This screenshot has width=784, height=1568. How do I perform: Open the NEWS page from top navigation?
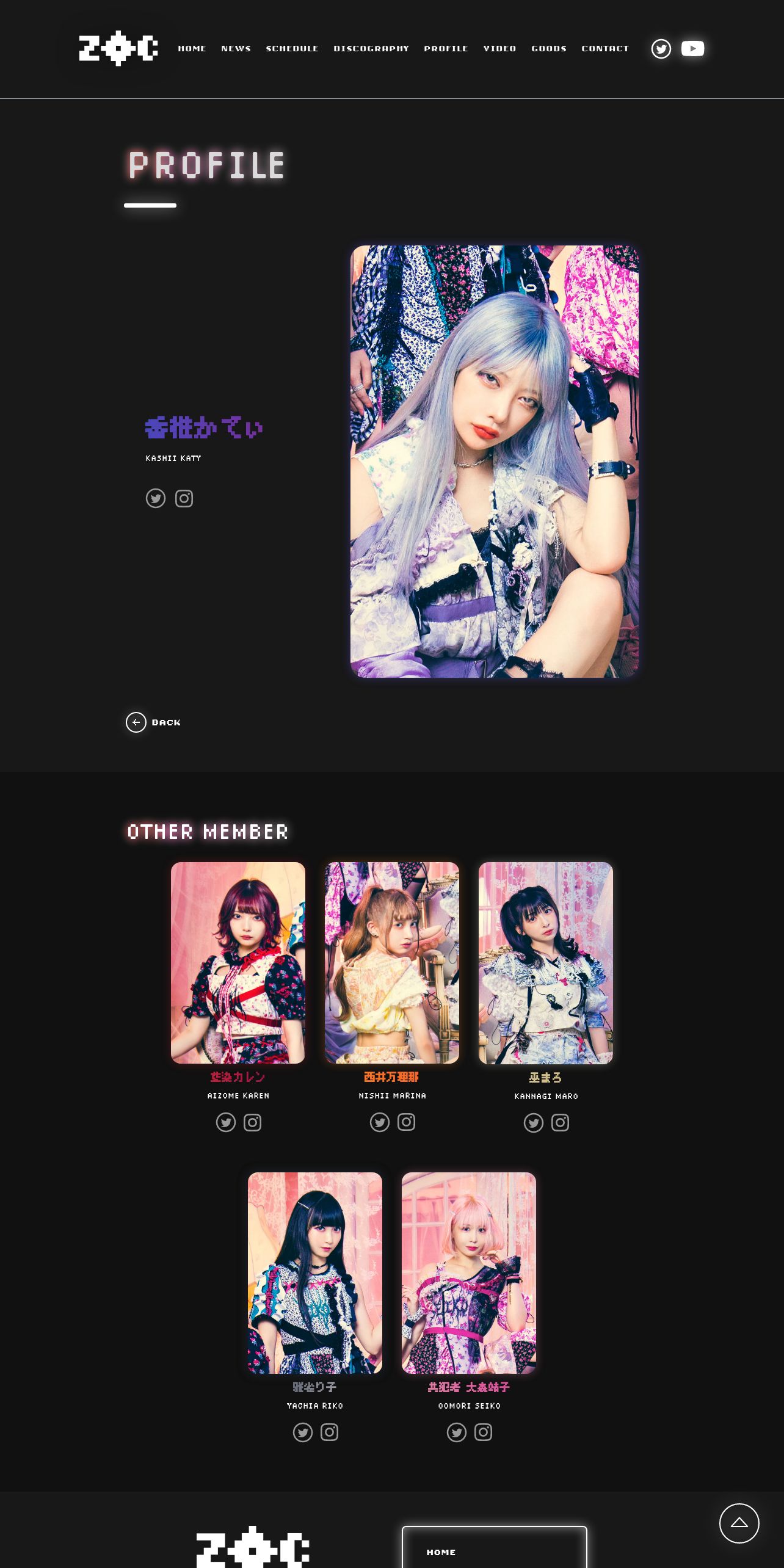pyautogui.click(x=236, y=48)
